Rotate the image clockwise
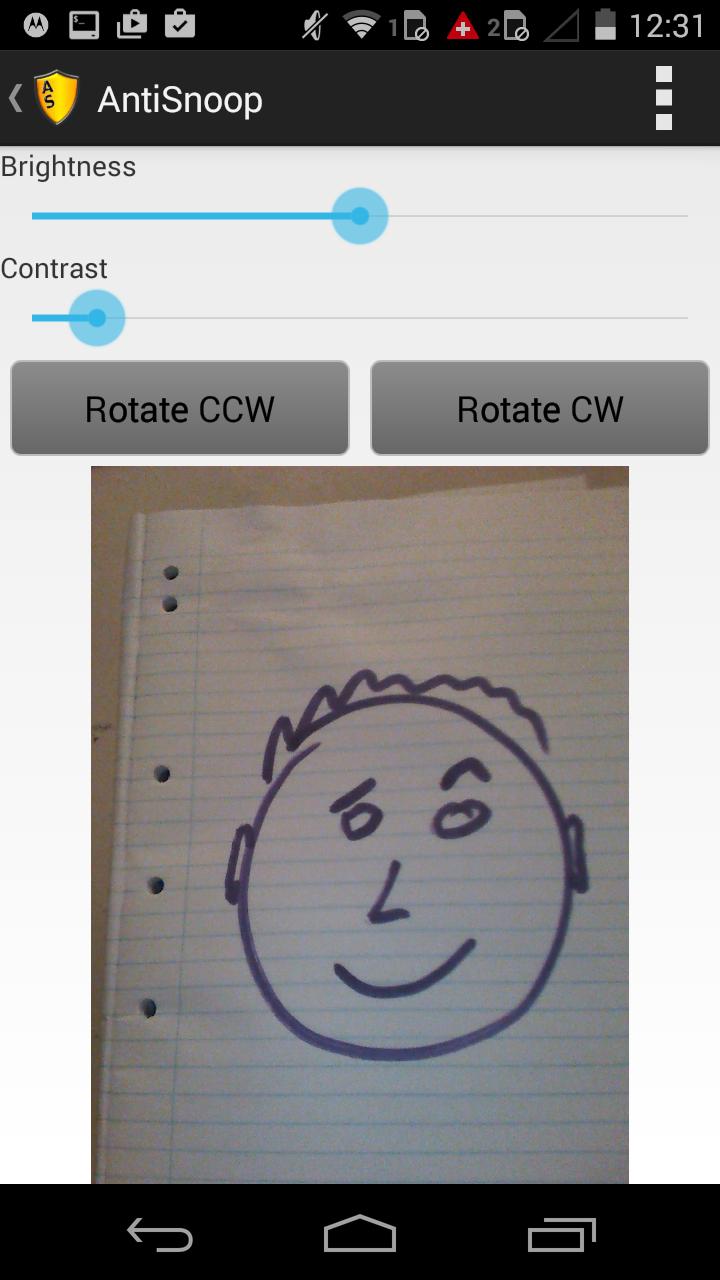 [x=540, y=408]
